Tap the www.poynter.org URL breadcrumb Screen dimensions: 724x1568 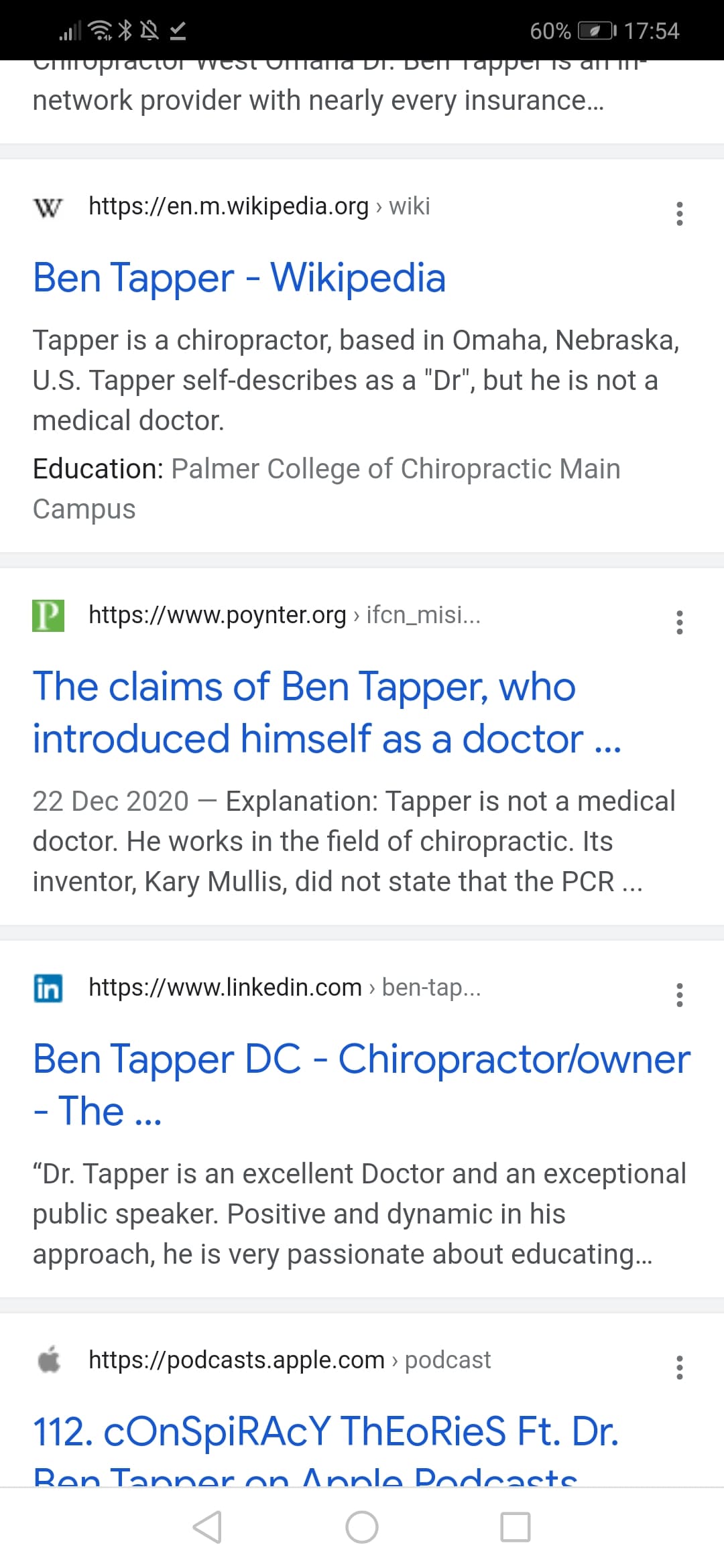pos(284,615)
